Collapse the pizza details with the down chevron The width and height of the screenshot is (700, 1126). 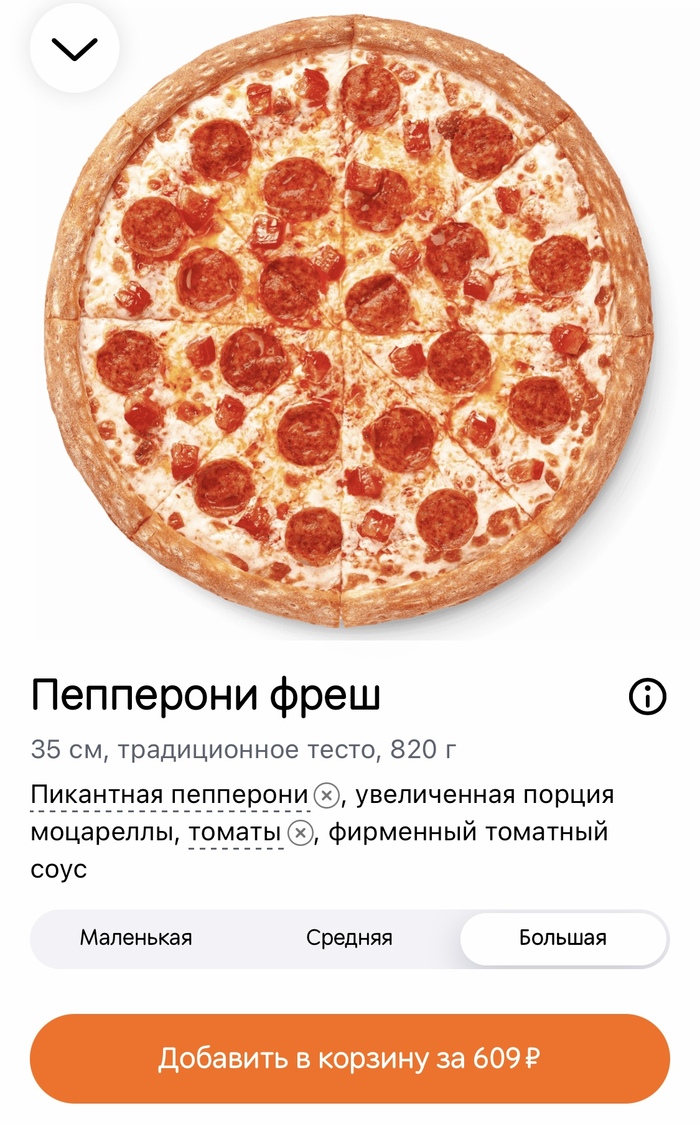click(75, 49)
